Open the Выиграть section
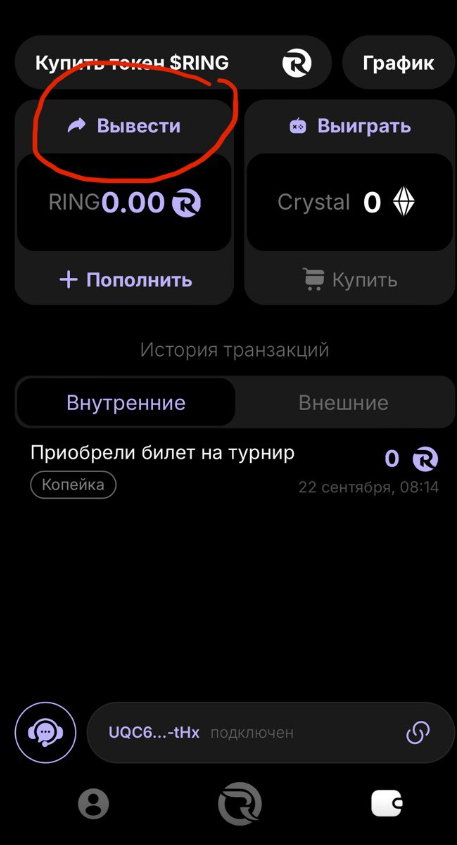The height and width of the screenshot is (845, 457). coord(350,126)
